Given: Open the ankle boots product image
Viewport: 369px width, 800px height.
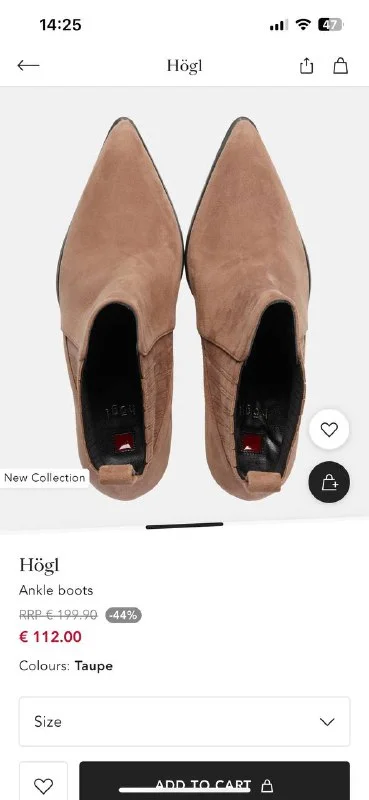Looking at the screenshot, I should click(x=185, y=309).
